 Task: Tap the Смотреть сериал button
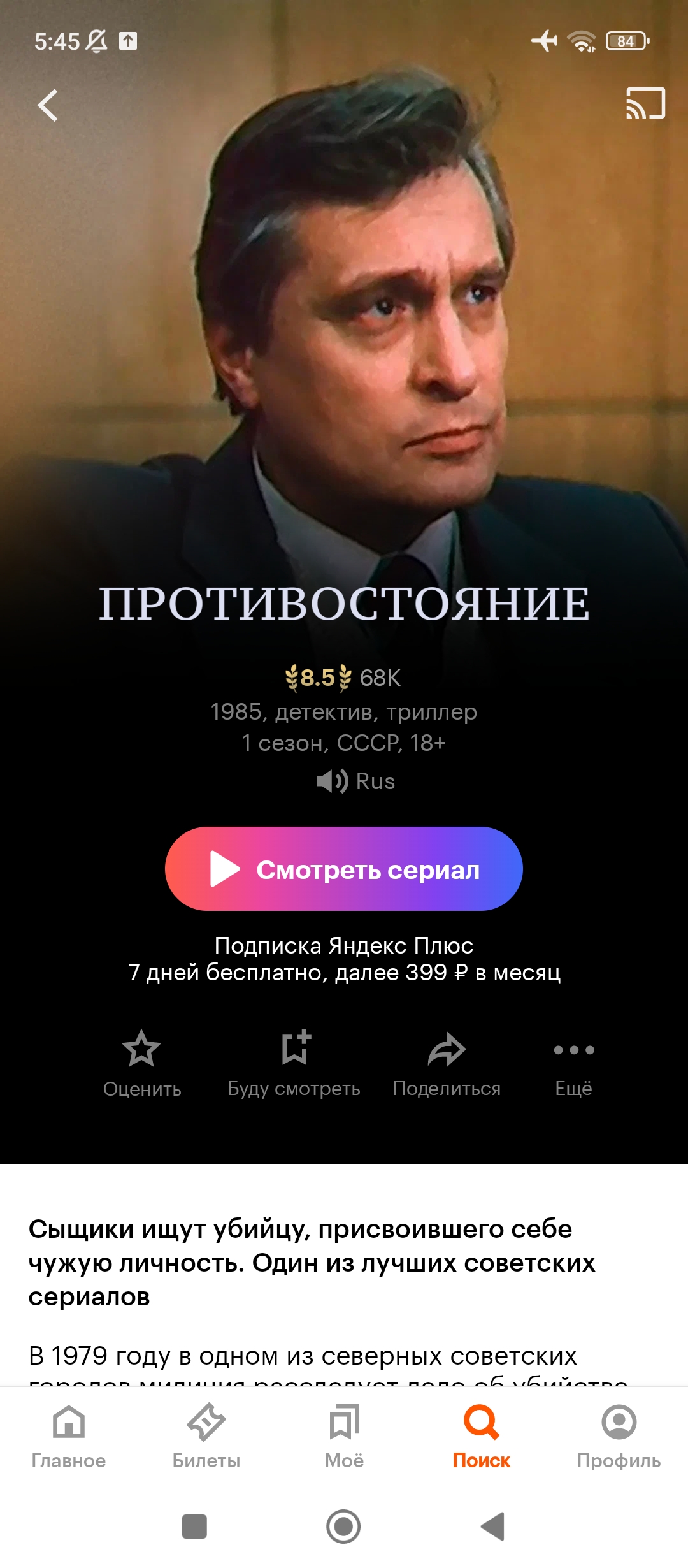(x=344, y=869)
